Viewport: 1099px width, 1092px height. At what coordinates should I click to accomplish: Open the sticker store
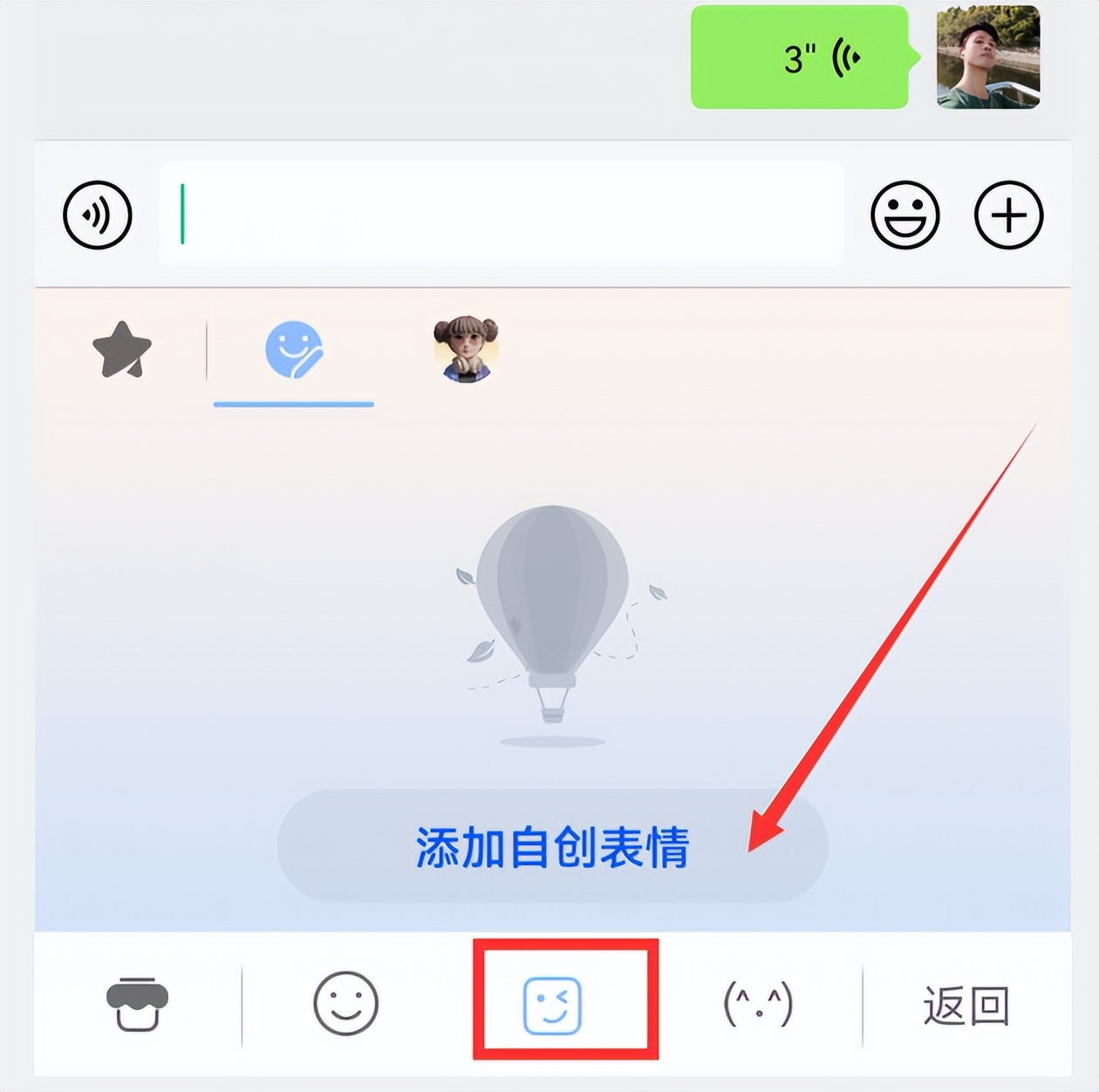[x=137, y=1004]
